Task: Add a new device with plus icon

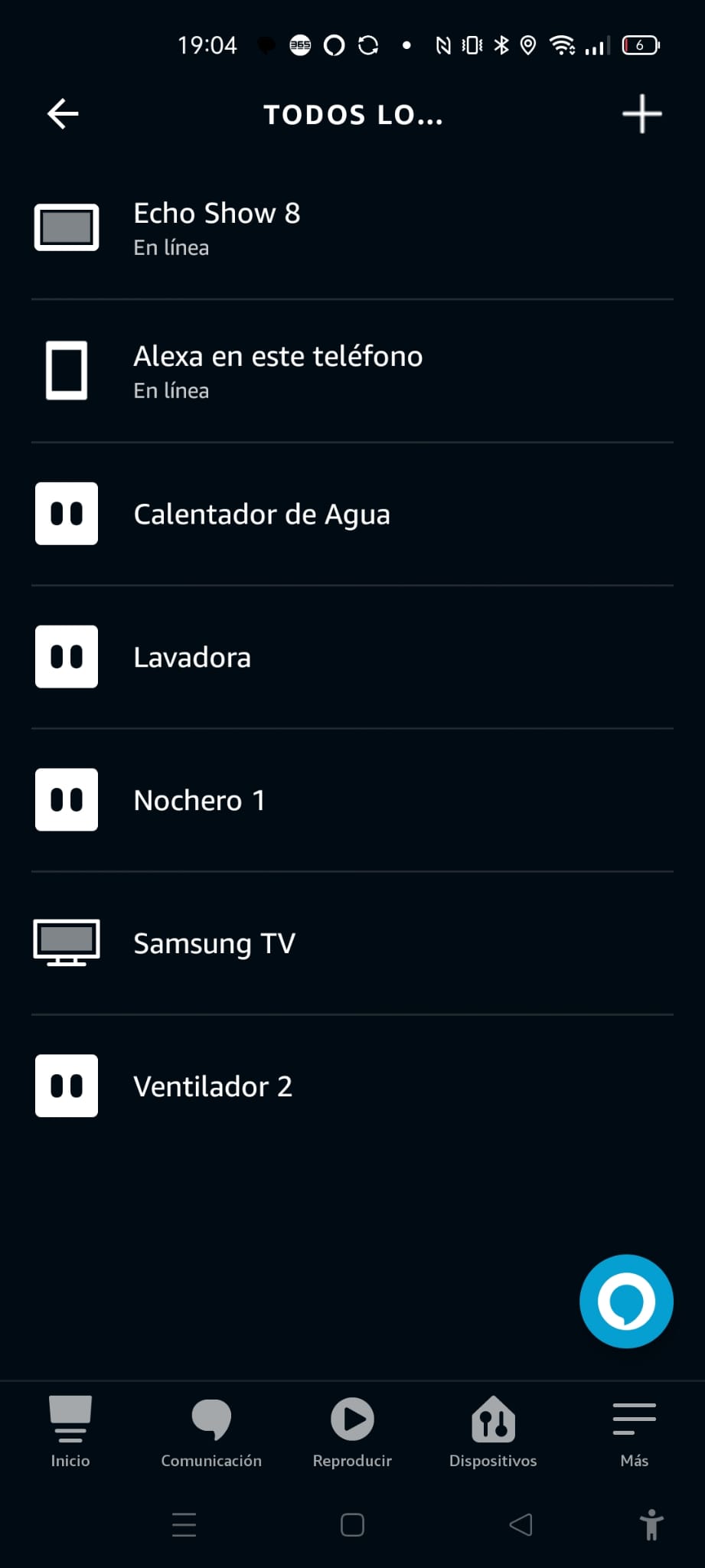Action: coord(641,114)
